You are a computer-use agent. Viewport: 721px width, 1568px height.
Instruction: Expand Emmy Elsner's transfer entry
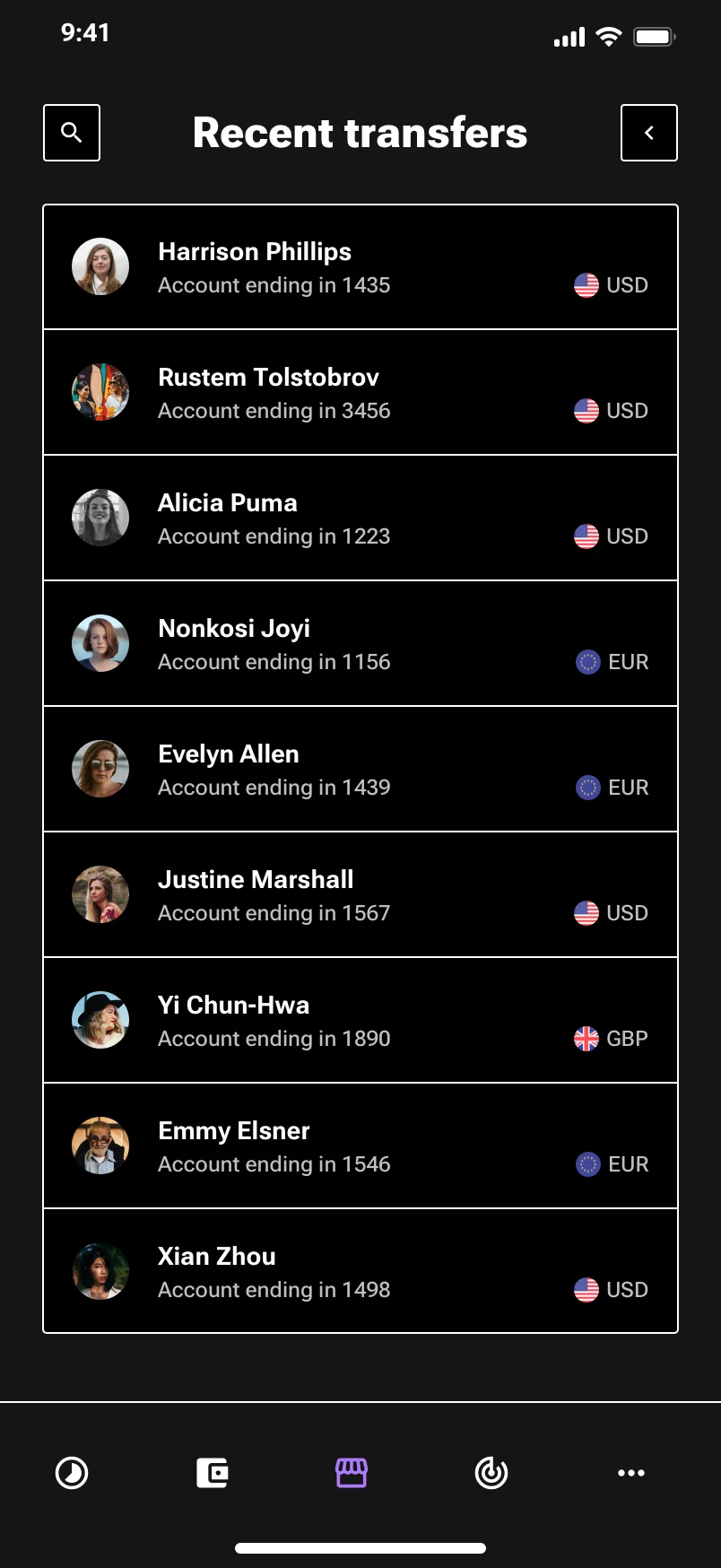pos(360,1146)
